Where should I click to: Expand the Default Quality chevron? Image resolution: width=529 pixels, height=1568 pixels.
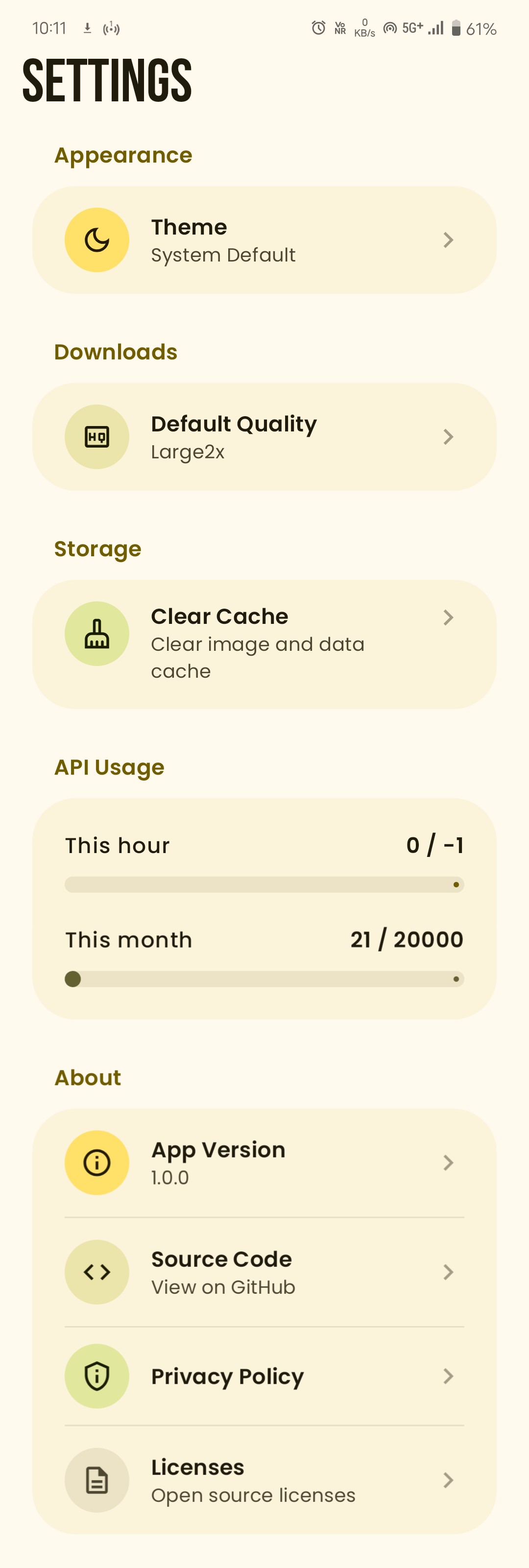pos(449,436)
